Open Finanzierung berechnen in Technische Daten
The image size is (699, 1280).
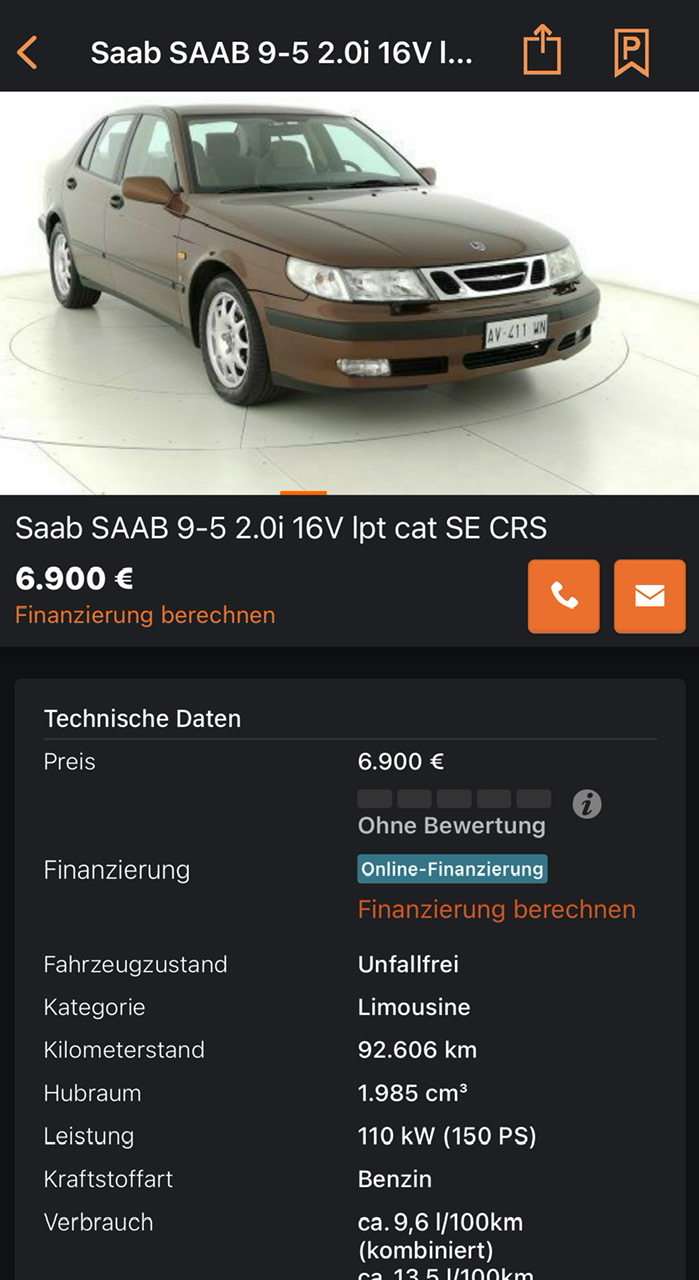pyautogui.click(x=497, y=909)
